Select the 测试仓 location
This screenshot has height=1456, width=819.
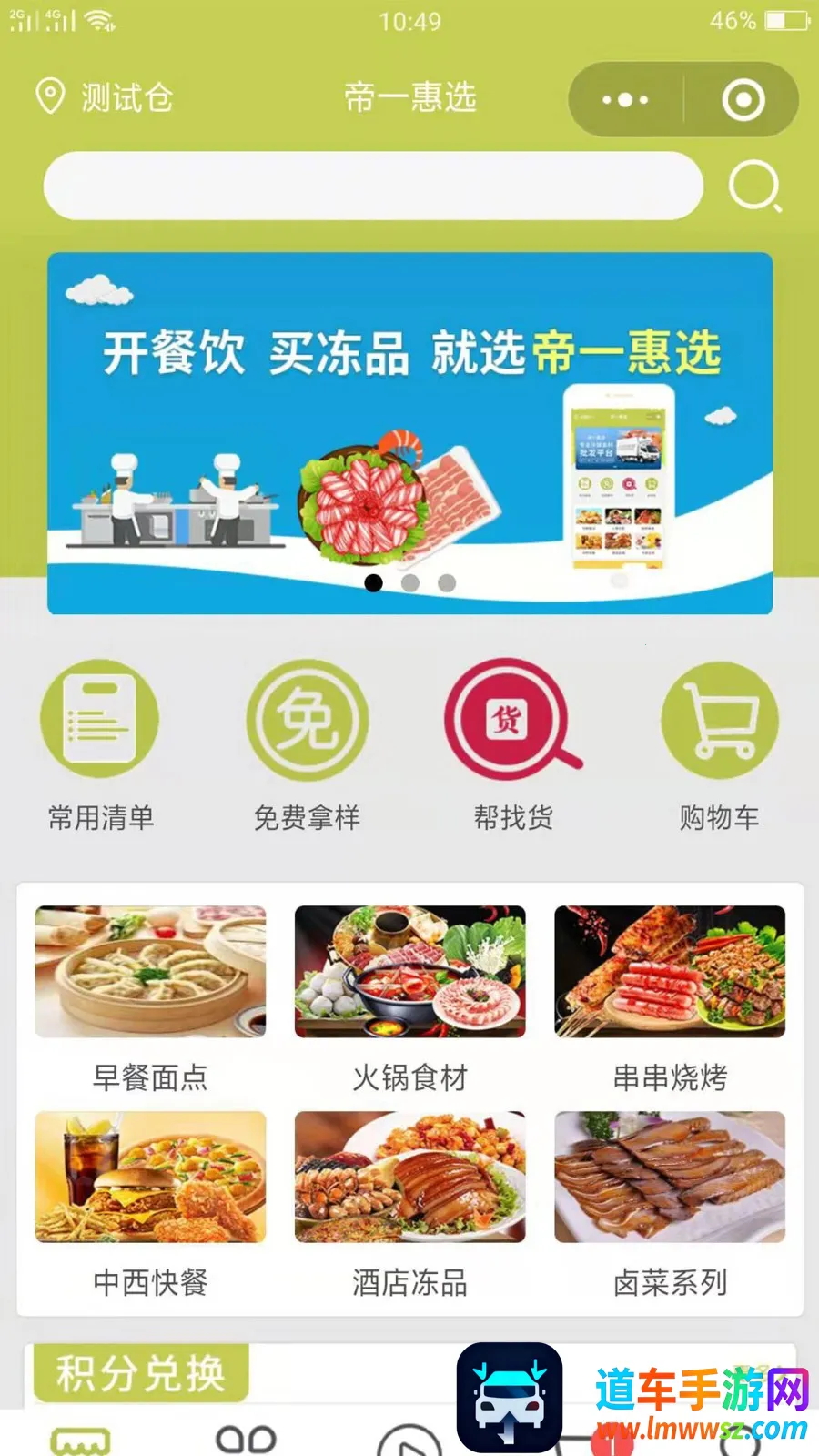click(105, 97)
